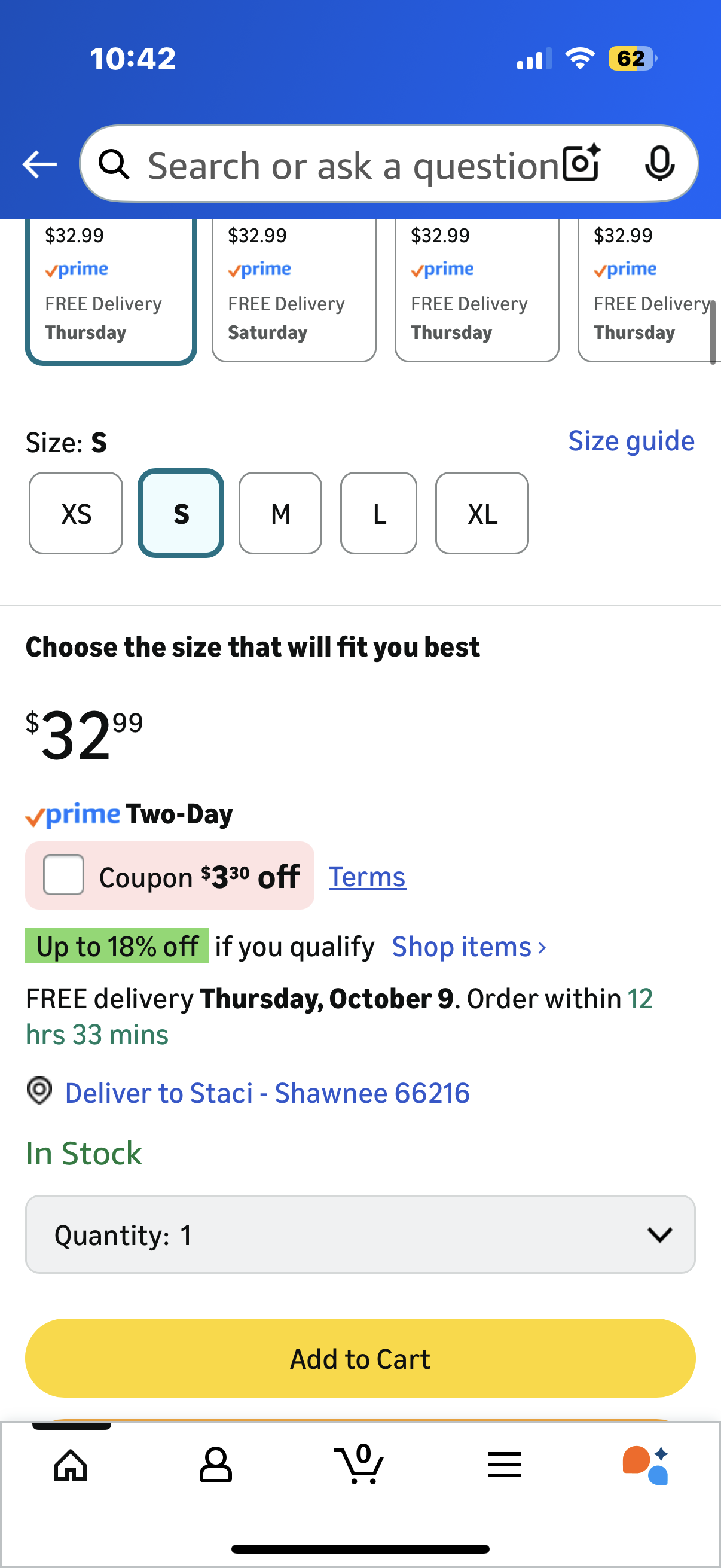Select size XL
Screen dimensions: 721x1568
pyautogui.click(x=482, y=514)
